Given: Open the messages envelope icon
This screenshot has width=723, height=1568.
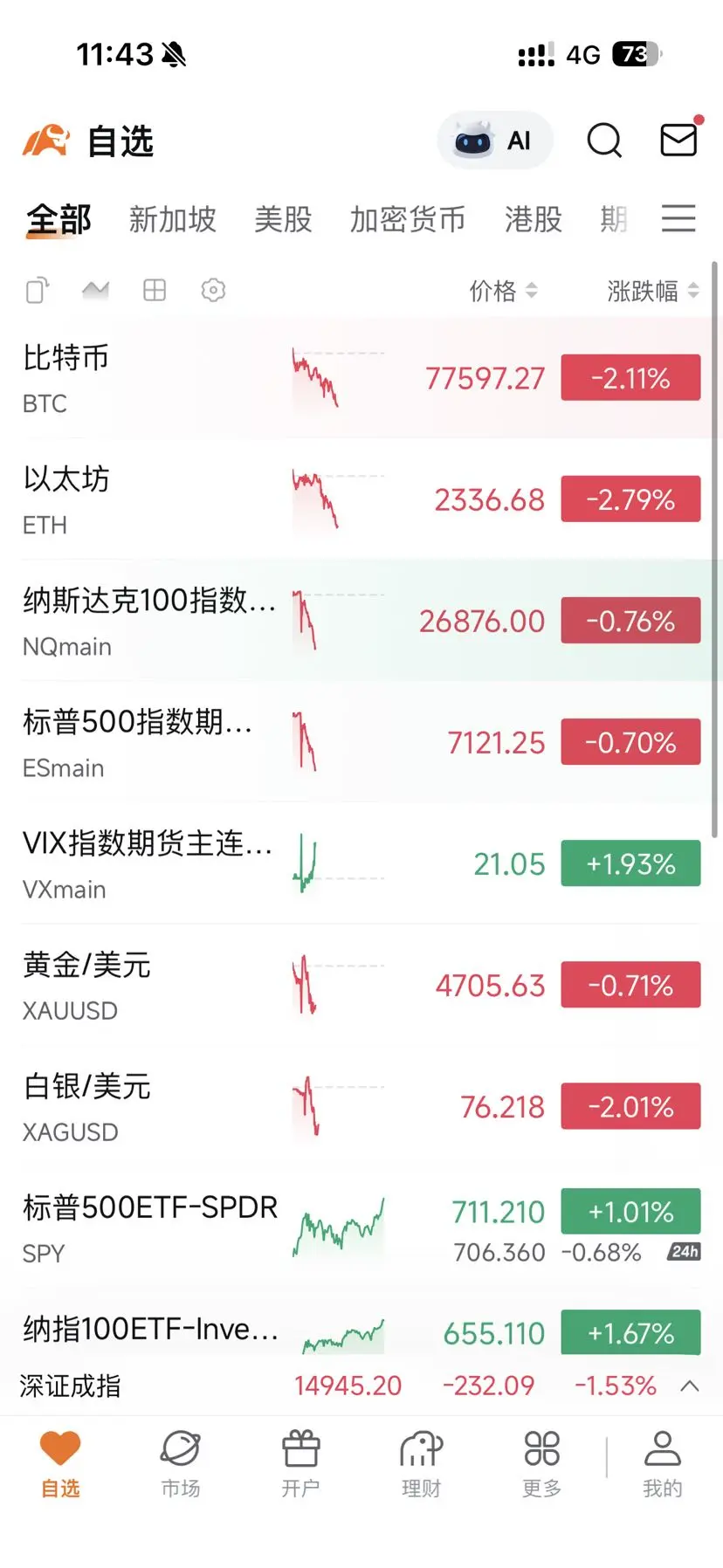Looking at the screenshot, I should coord(678,140).
